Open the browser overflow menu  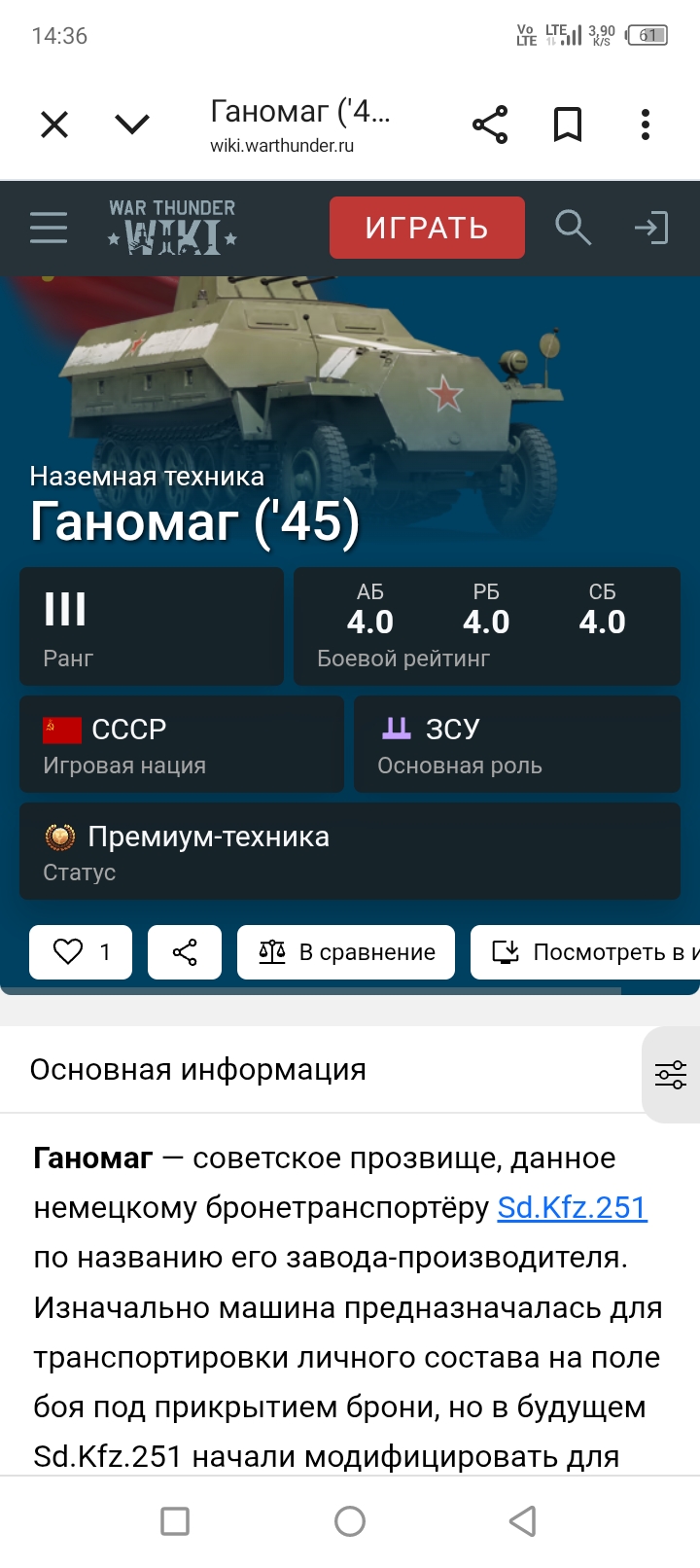[646, 125]
